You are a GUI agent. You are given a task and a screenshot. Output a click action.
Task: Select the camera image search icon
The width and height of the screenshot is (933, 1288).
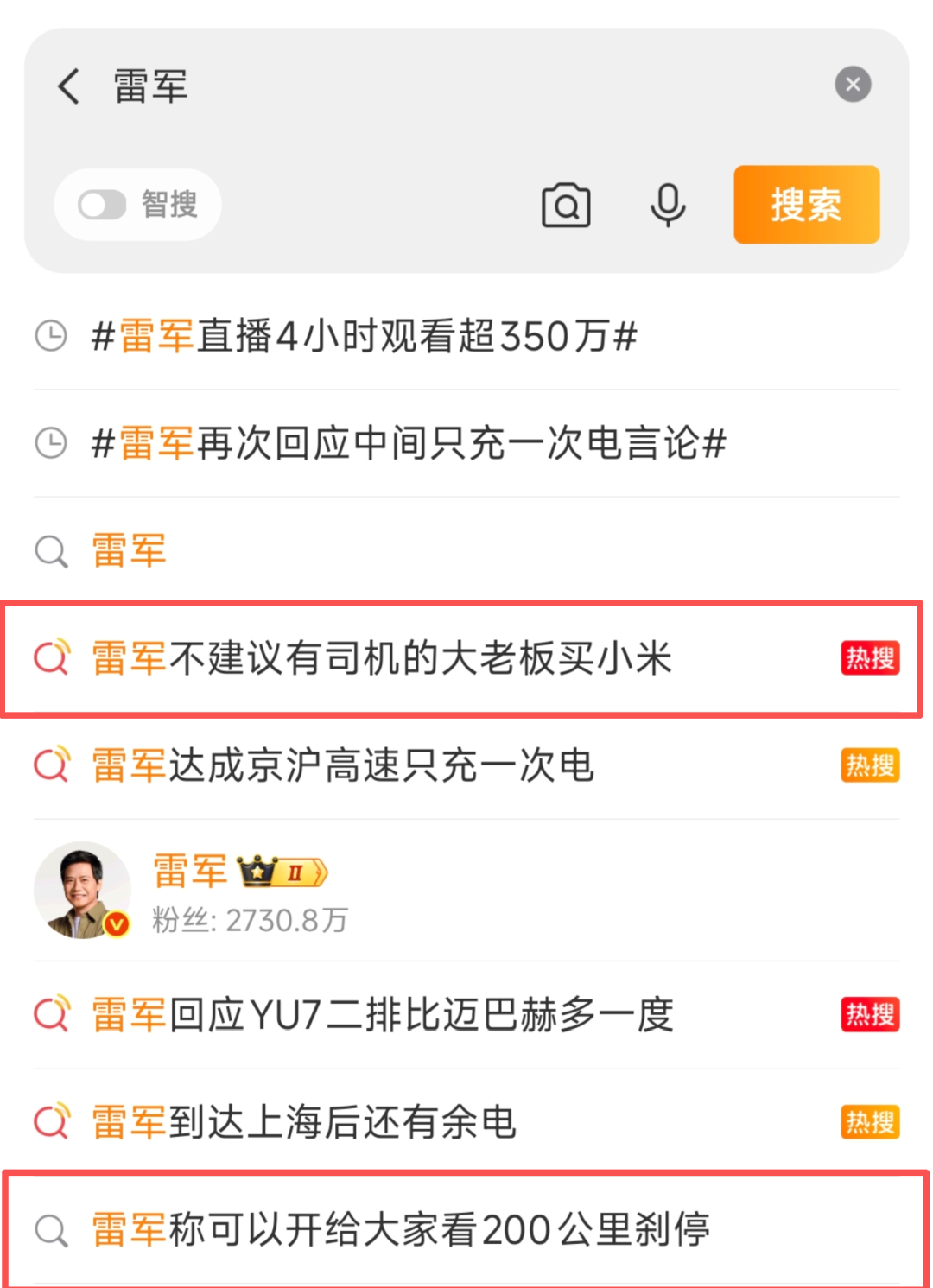pyautogui.click(x=566, y=206)
